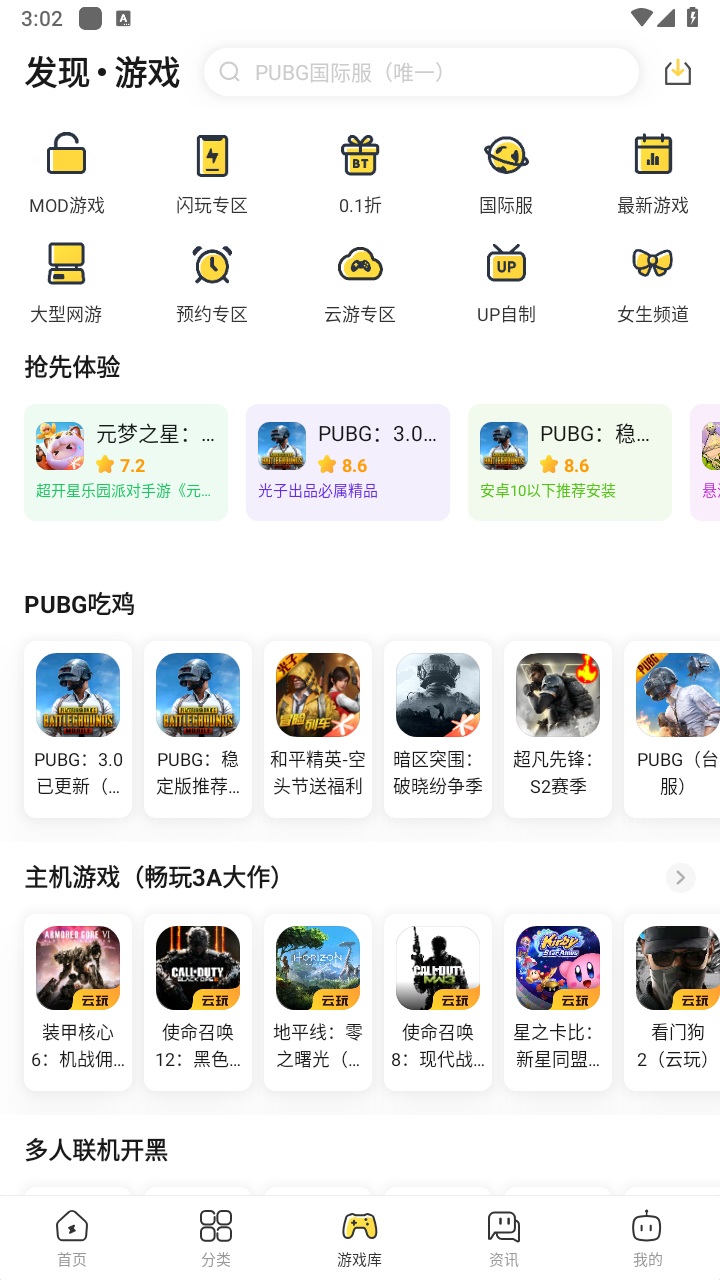Viewport: 720px width, 1280px height.
Task: Open the 最新游戏 calendar icon
Action: (653, 155)
